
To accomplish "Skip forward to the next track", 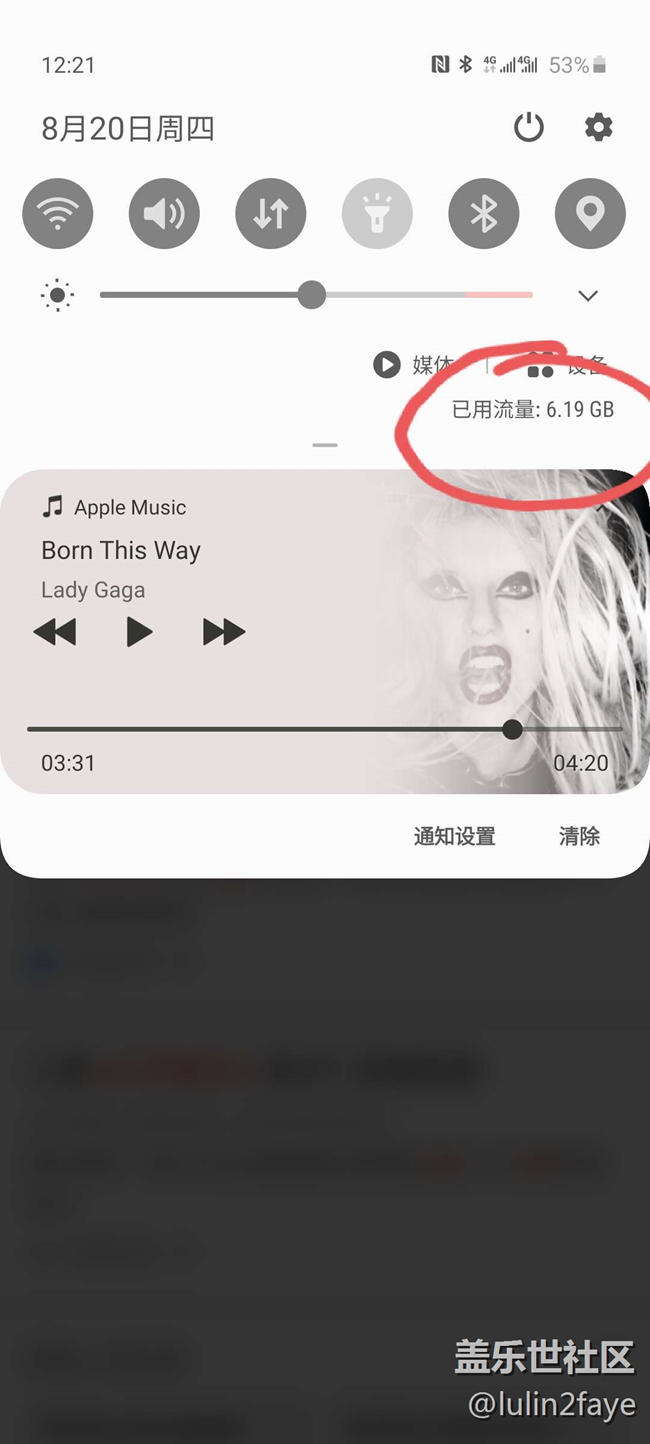I will tap(223, 632).
